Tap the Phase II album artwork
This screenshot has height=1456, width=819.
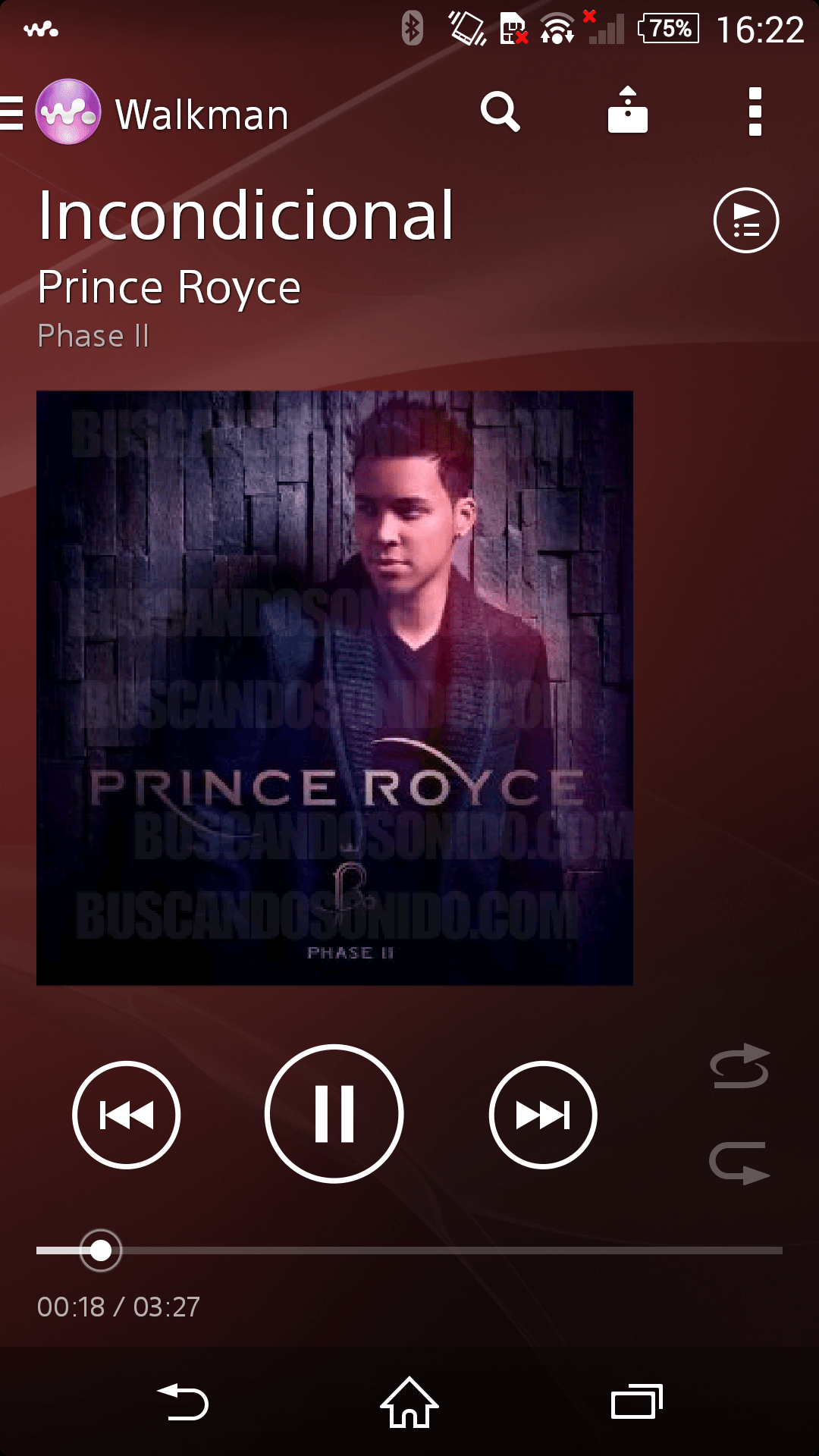coord(334,688)
